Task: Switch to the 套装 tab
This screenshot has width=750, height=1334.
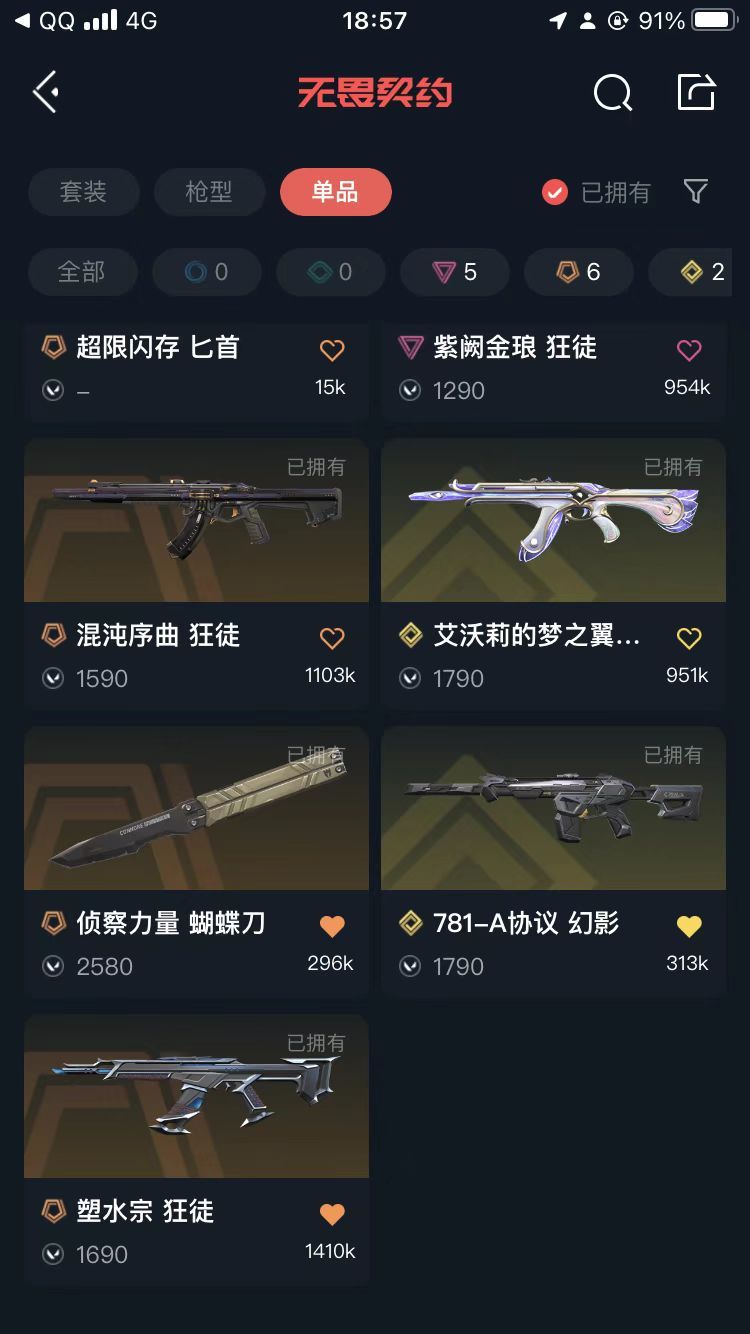Action: [83, 192]
